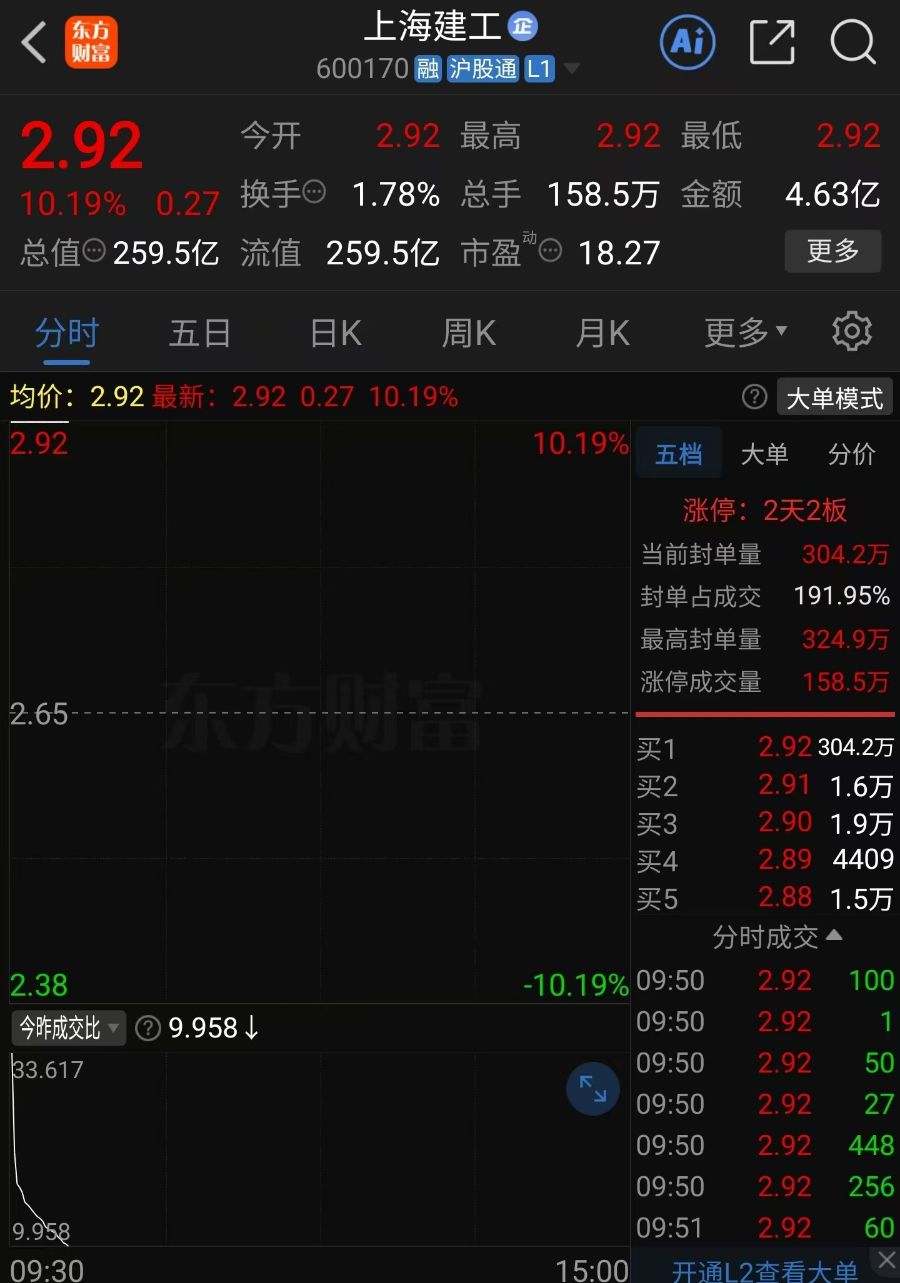Collapse 分时成交 section arrow
The image size is (900, 1283).
834,936
